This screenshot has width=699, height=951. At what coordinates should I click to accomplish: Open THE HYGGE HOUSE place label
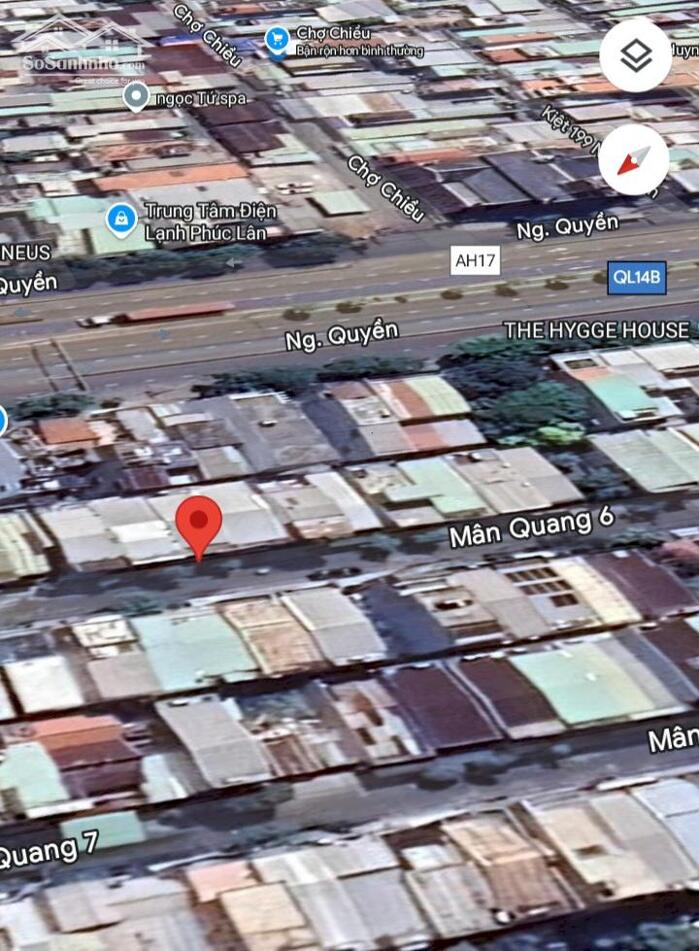coord(597,330)
